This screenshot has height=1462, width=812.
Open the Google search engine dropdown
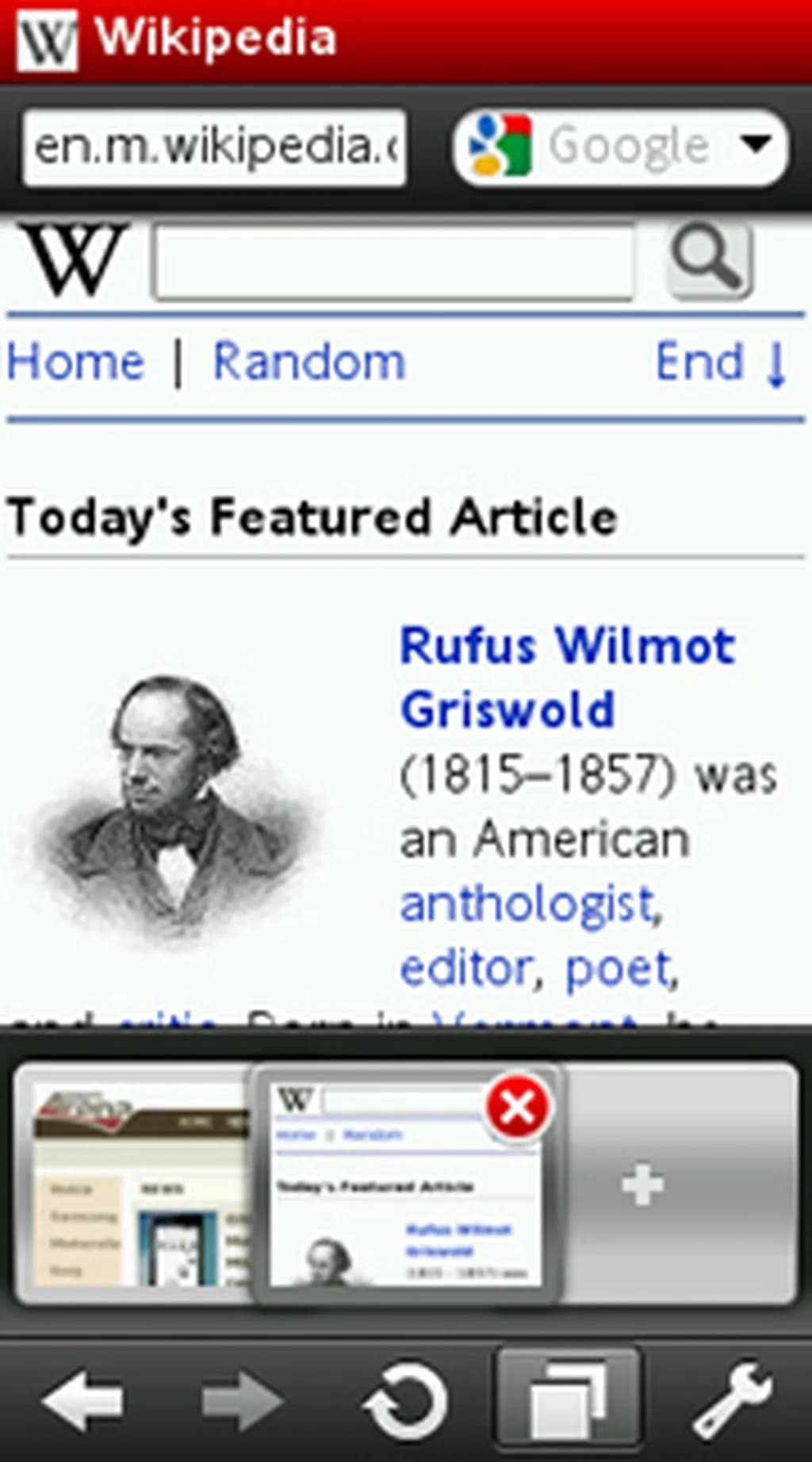coord(754,144)
